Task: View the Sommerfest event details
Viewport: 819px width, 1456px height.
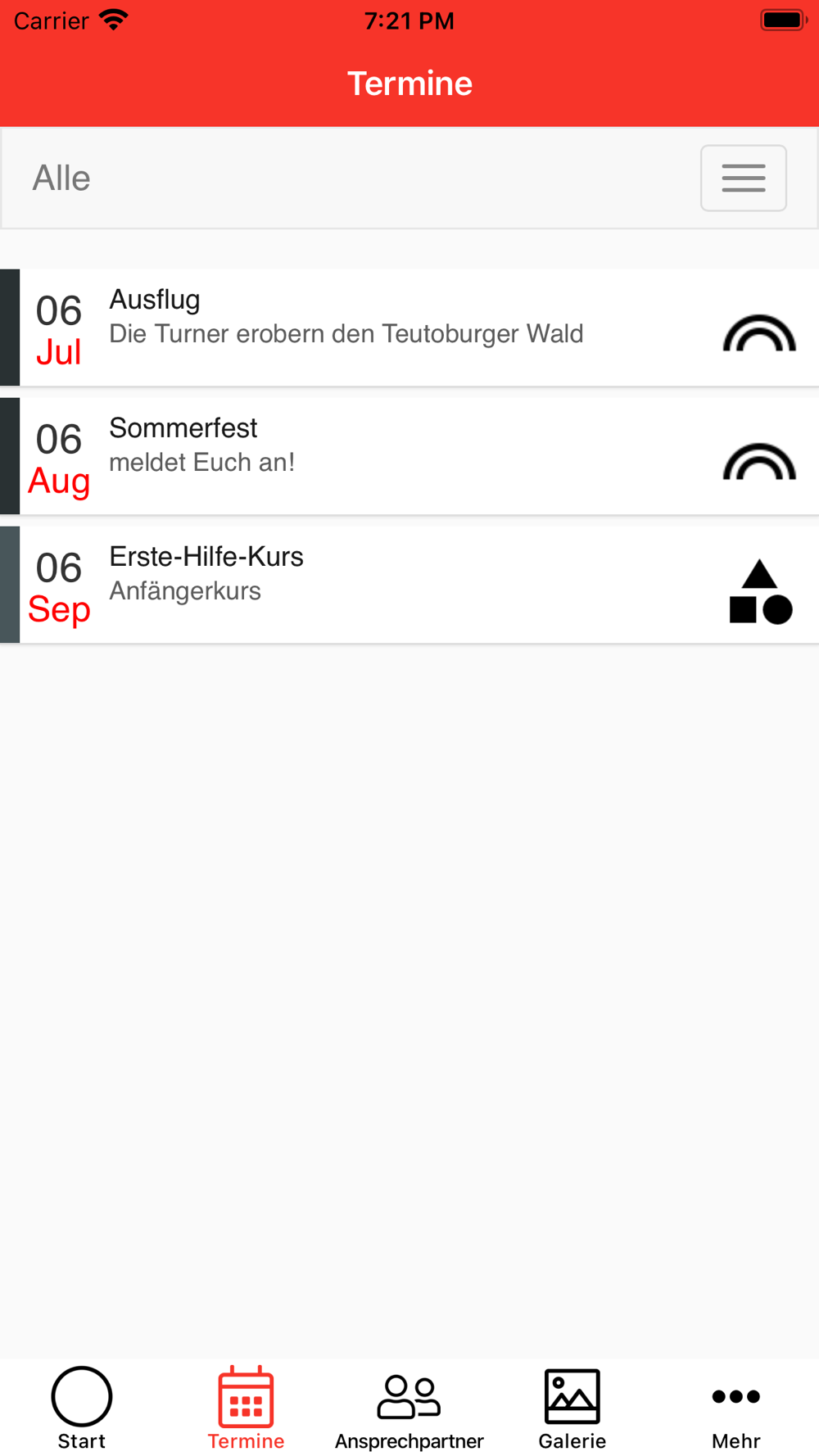Action: pos(409,456)
